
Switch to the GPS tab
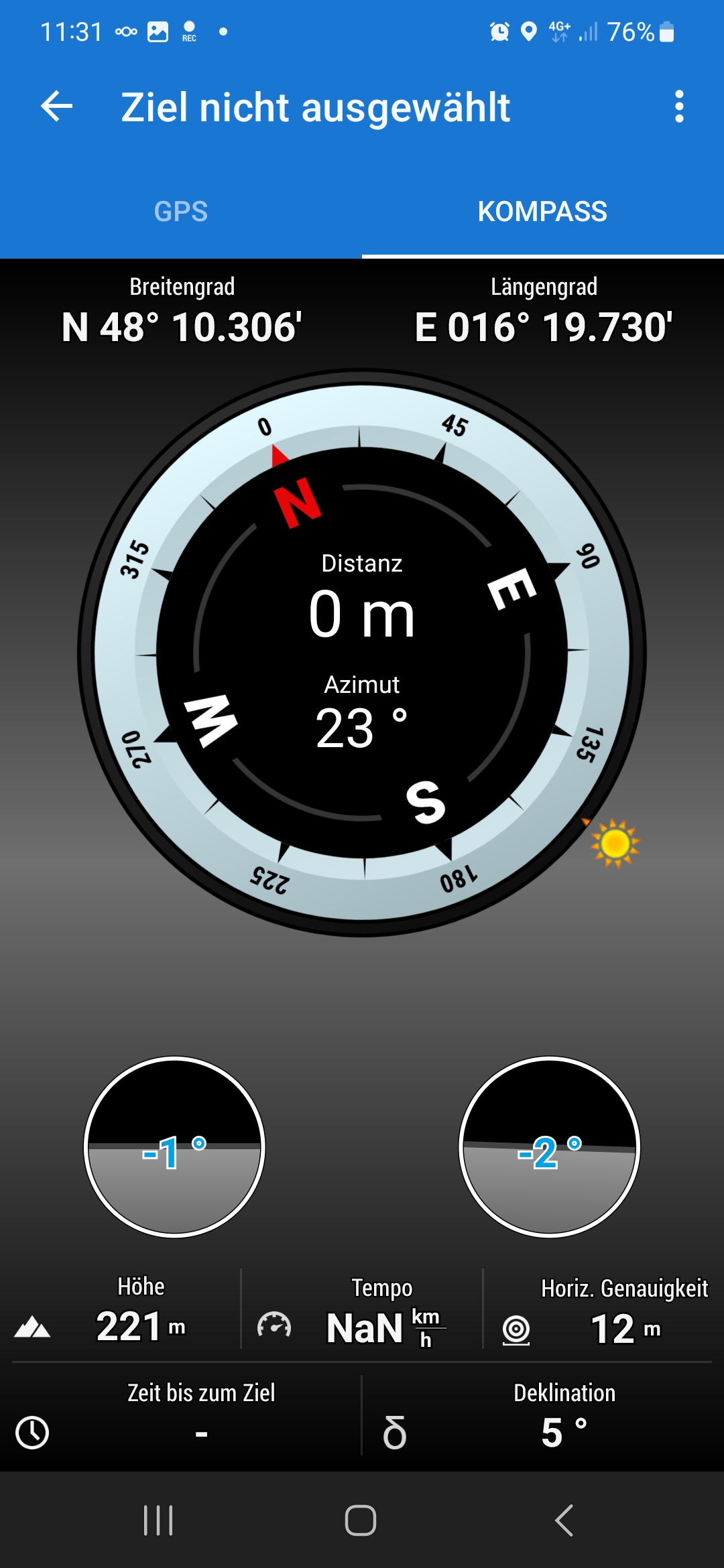181,212
